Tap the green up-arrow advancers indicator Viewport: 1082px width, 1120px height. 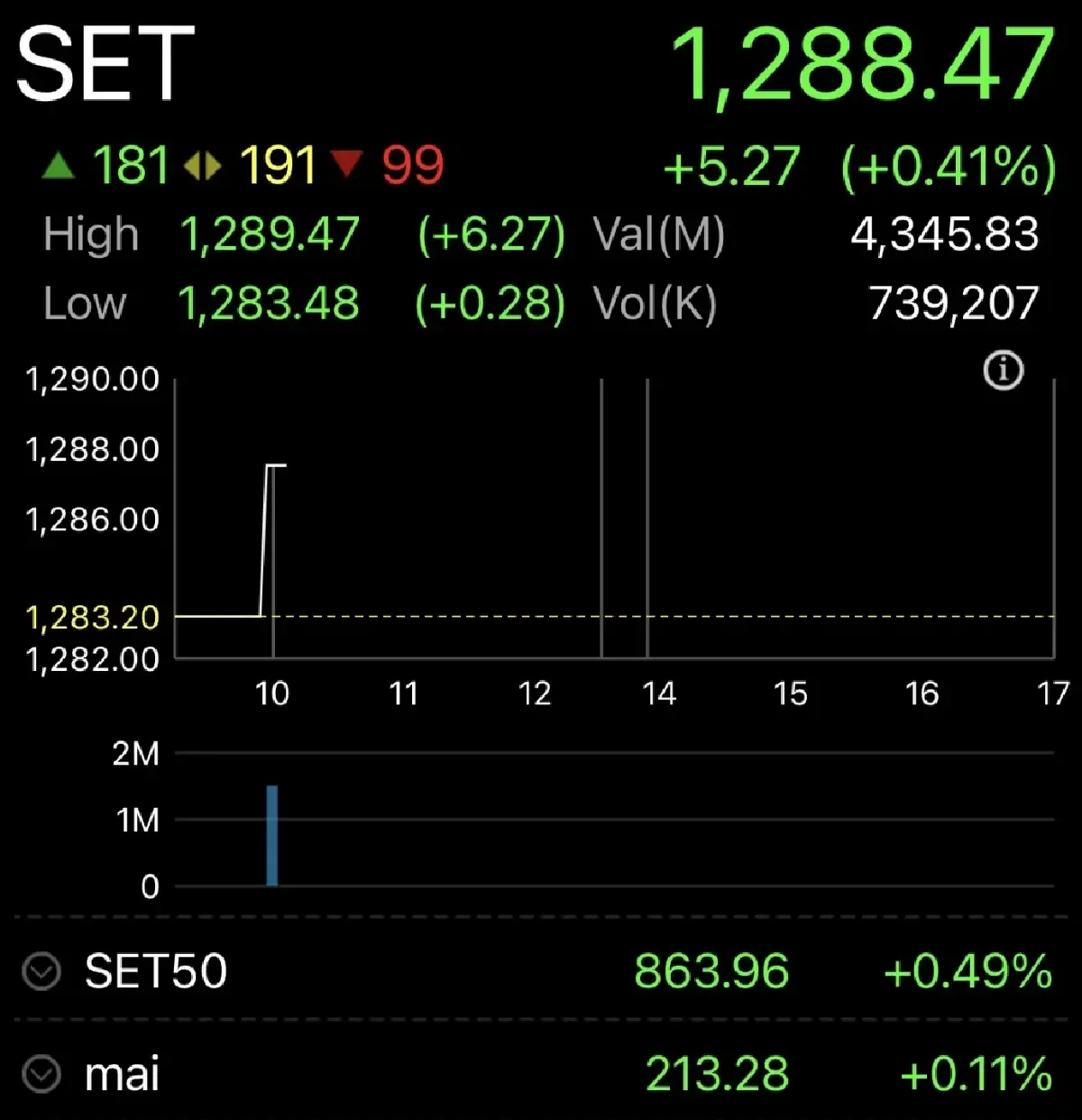[106, 165]
